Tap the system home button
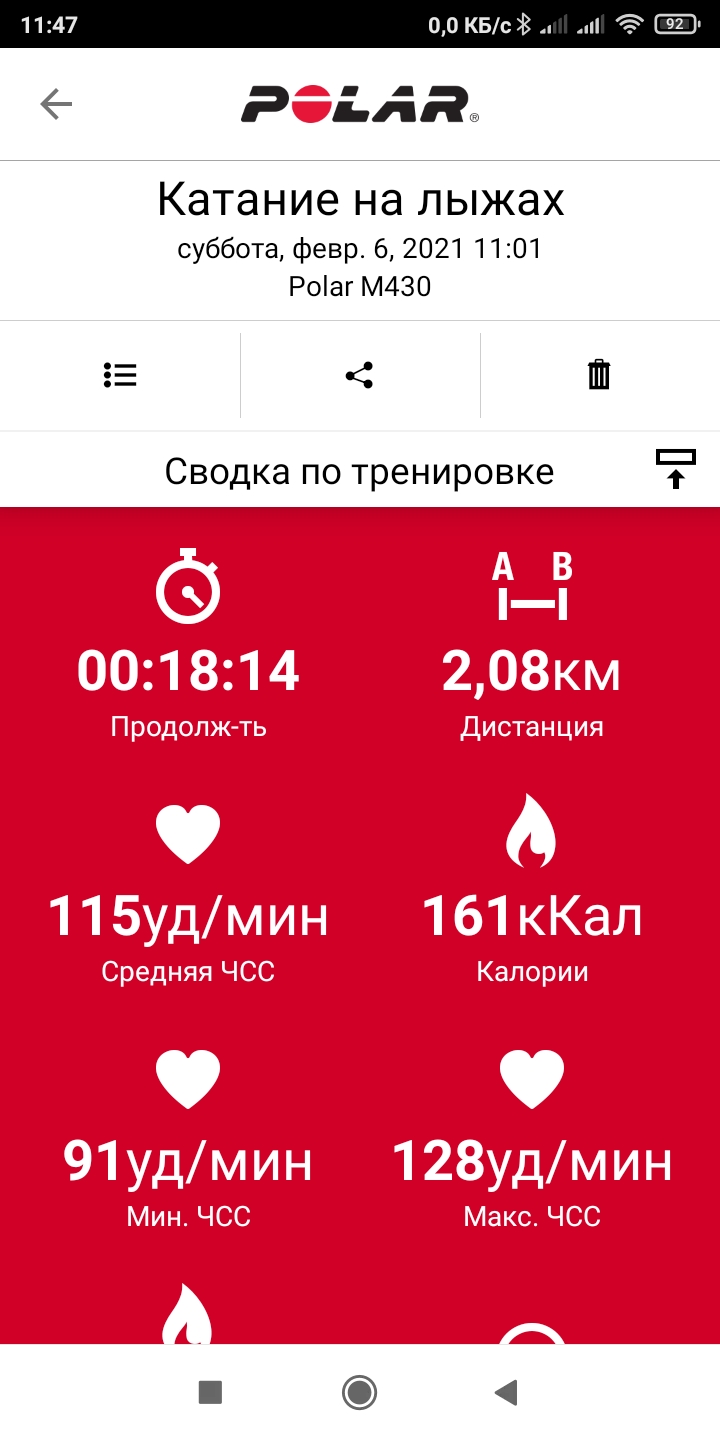This screenshot has height=1440, width=720. (x=359, y=1391)
